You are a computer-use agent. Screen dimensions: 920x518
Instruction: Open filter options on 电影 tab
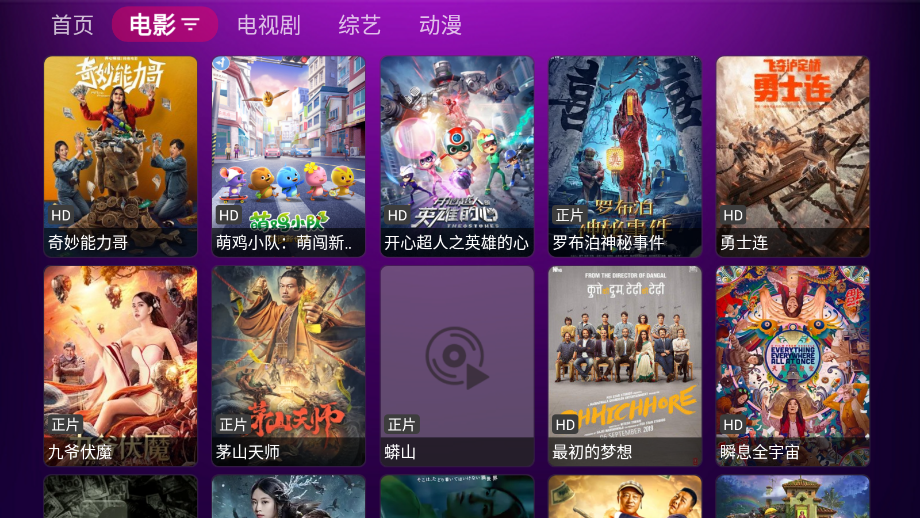[x=191, y=25]
